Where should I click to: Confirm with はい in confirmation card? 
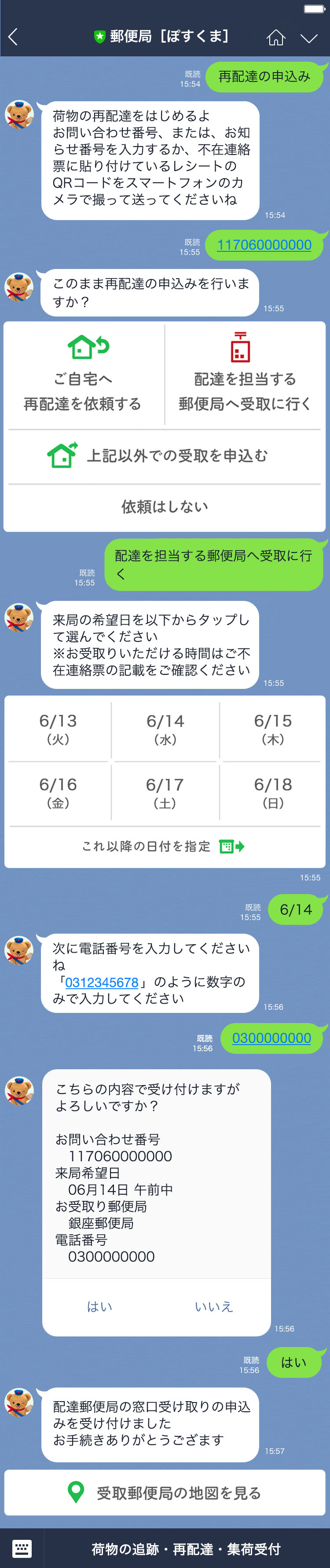[99, 1306]
